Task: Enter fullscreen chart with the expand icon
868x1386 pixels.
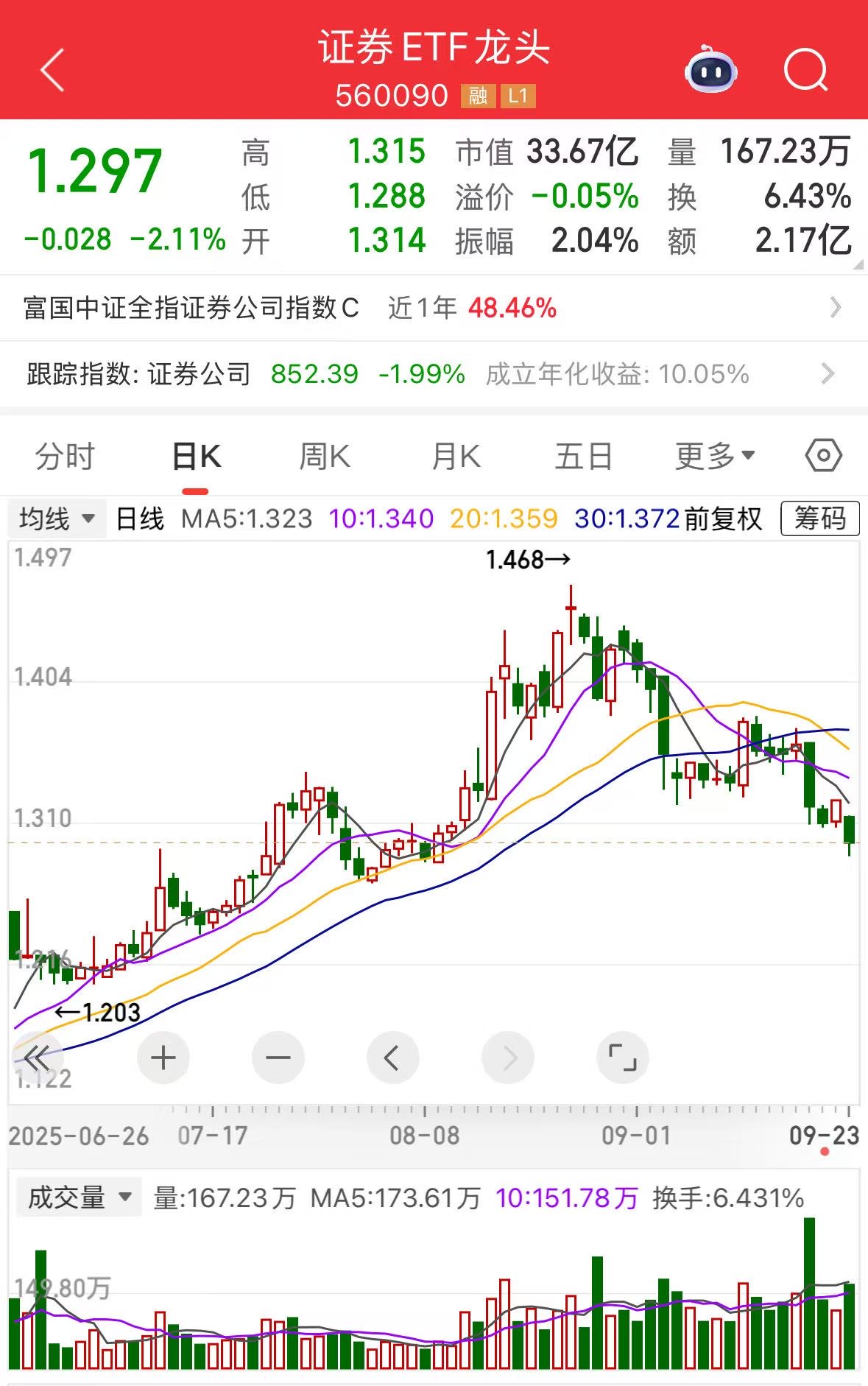Action: point(623,1057)
